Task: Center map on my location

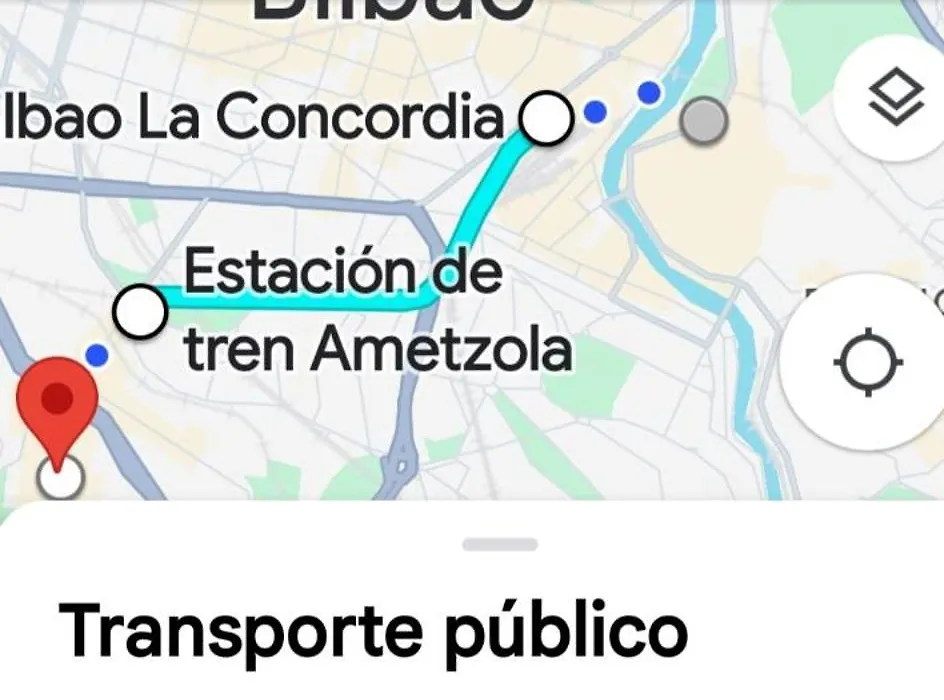Action: (x=868, y=361)
